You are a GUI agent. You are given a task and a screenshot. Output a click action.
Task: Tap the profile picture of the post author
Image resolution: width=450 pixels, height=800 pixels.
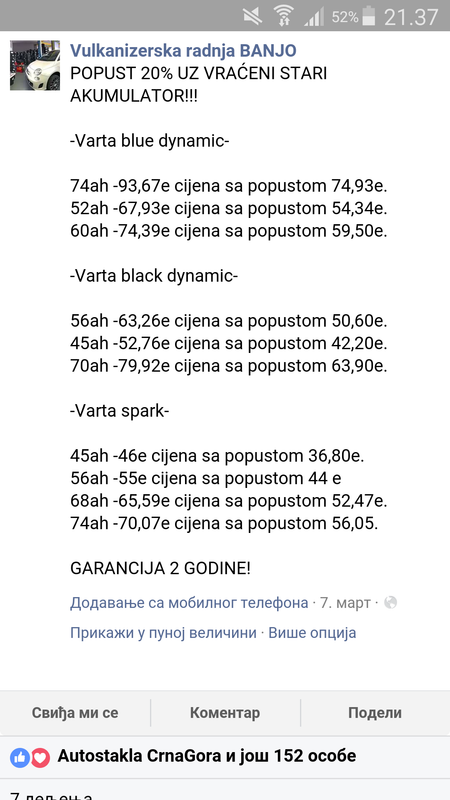(x=35, y=65)
